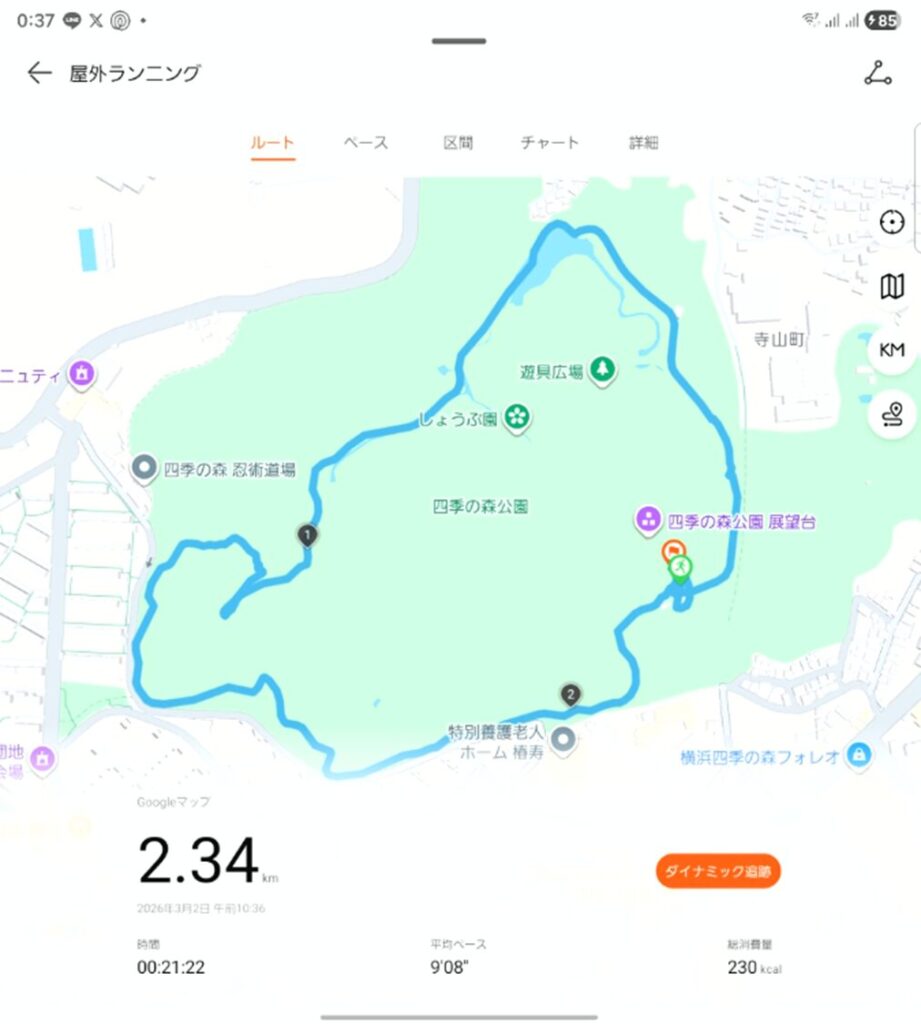Open the 区間 tab
921x1024 pixels.
pyautogui.click(x=458, y=143)
